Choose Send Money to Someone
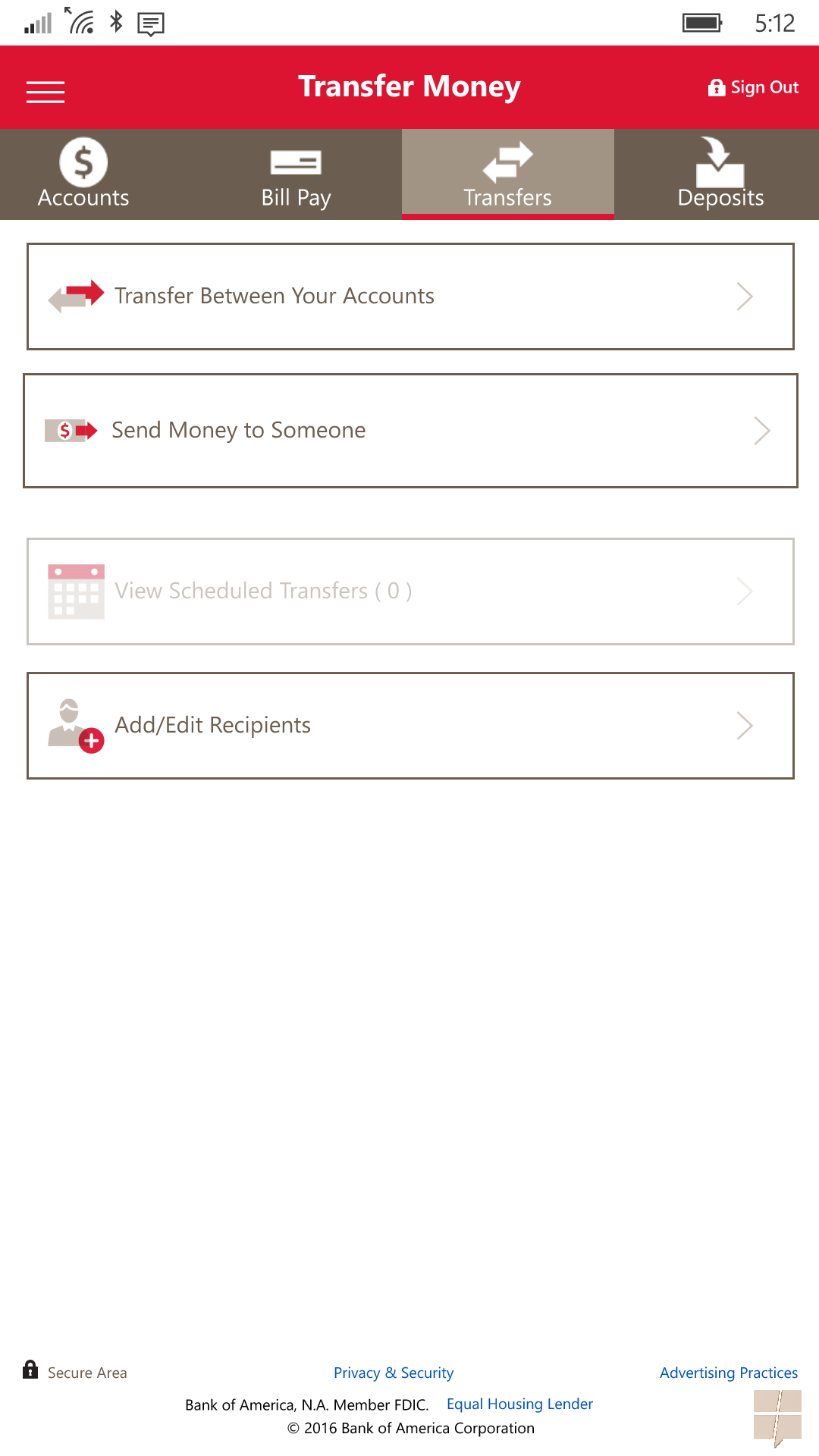Screen dimensions: 819x1456 click(410, 431)
